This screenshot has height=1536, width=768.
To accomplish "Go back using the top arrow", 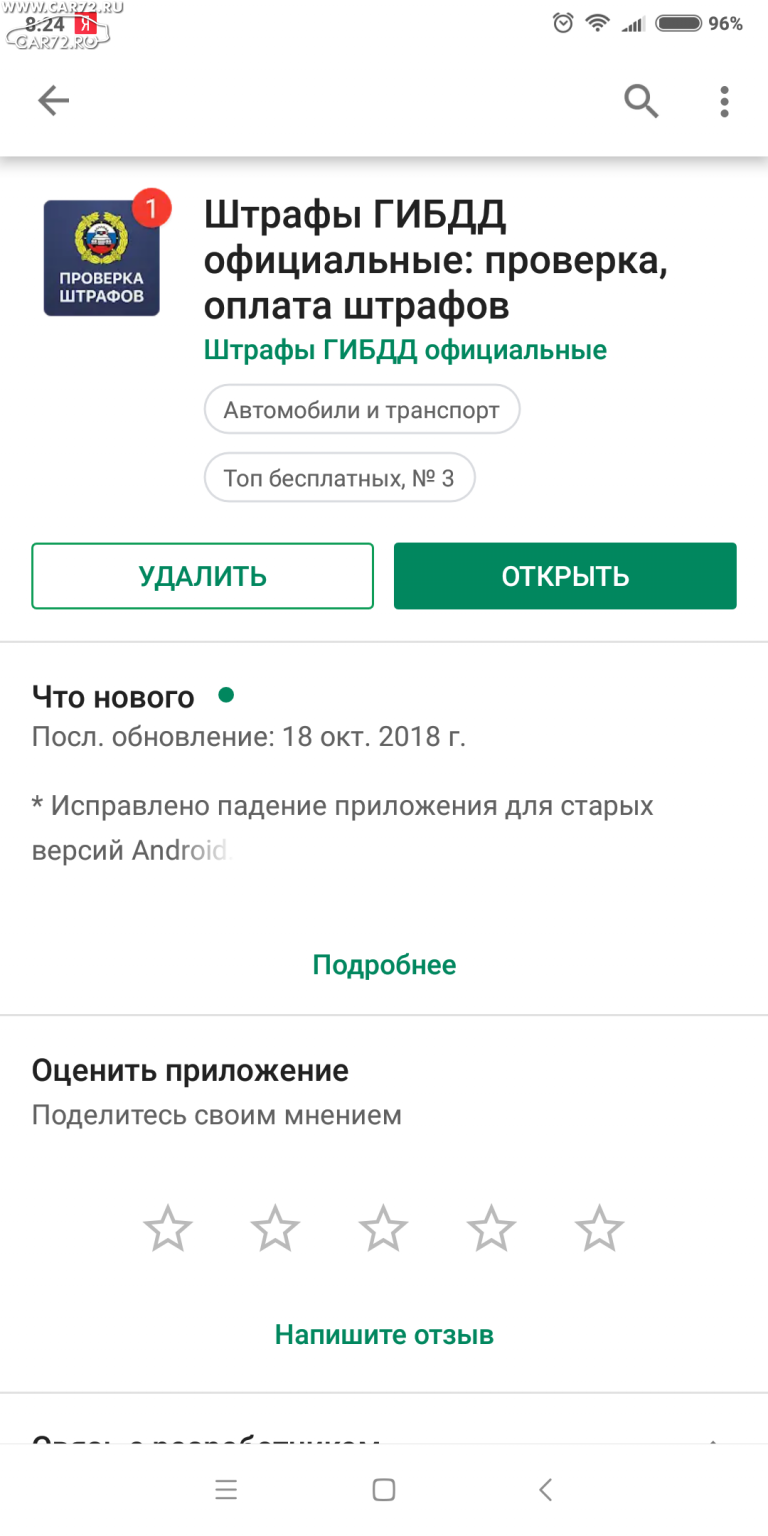I will click(53, 101).
